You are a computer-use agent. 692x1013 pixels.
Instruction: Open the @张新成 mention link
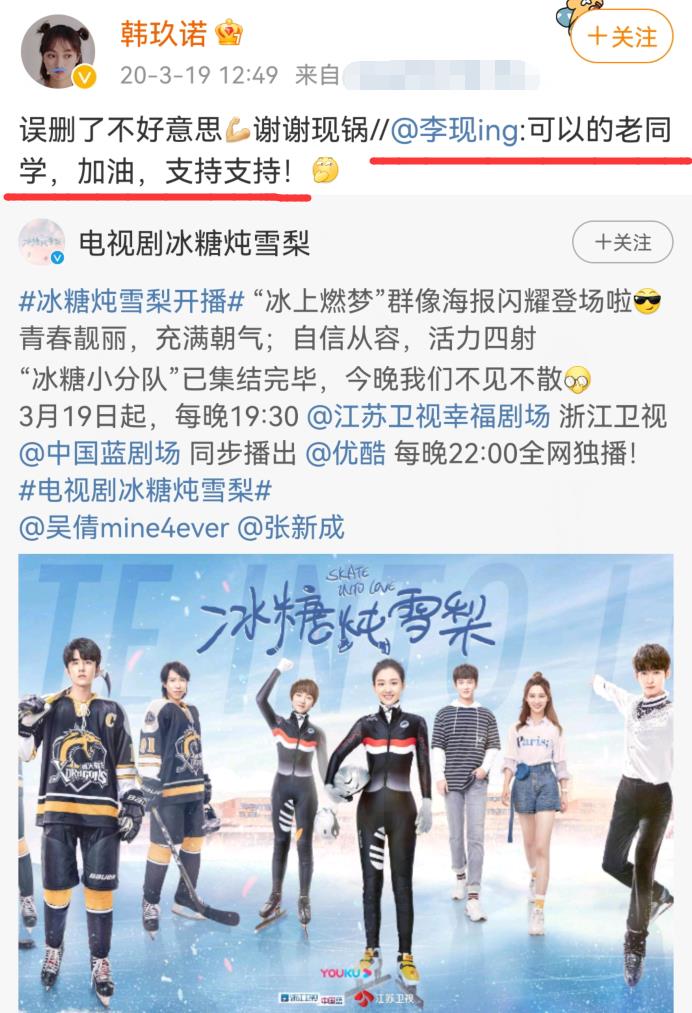click(x=290, y=527)
